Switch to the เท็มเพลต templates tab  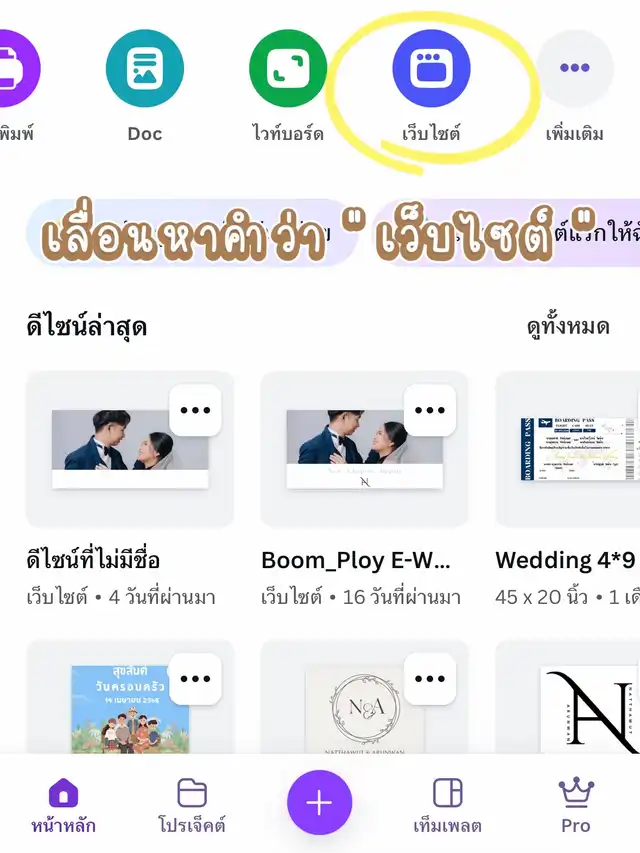[447, 806]
